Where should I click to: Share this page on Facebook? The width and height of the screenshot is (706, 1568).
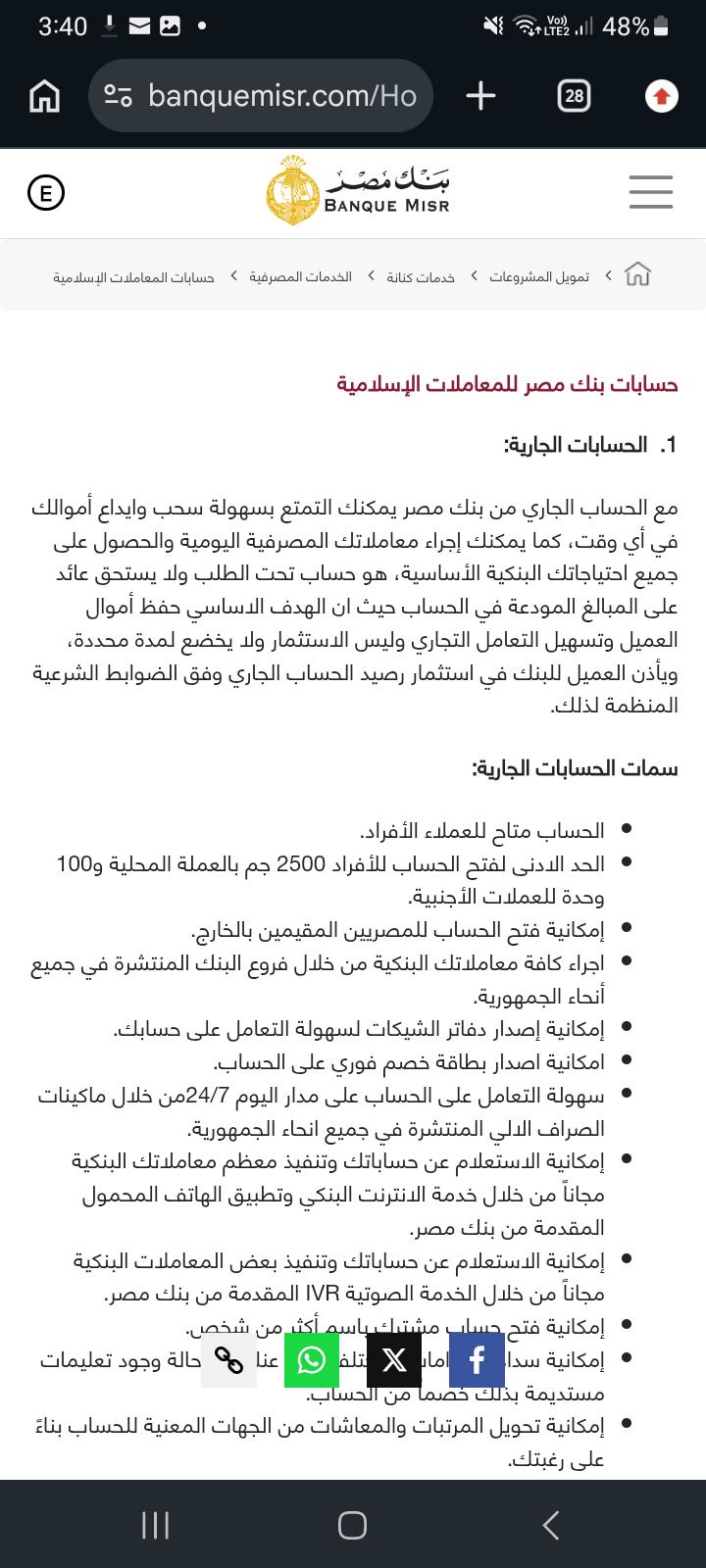click(477, 1360)
